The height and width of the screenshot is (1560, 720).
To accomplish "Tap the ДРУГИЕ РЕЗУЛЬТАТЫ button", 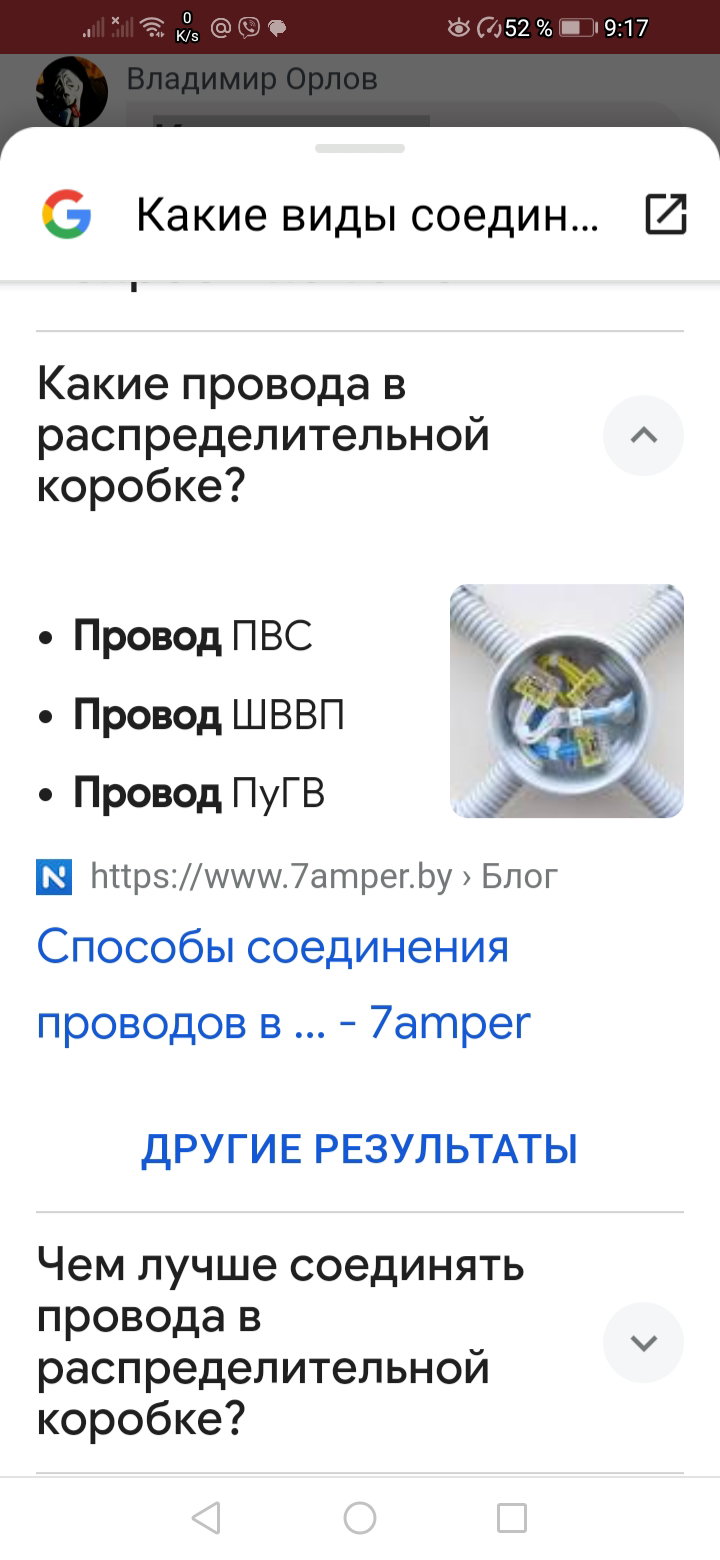I will tap(360, 1149).
